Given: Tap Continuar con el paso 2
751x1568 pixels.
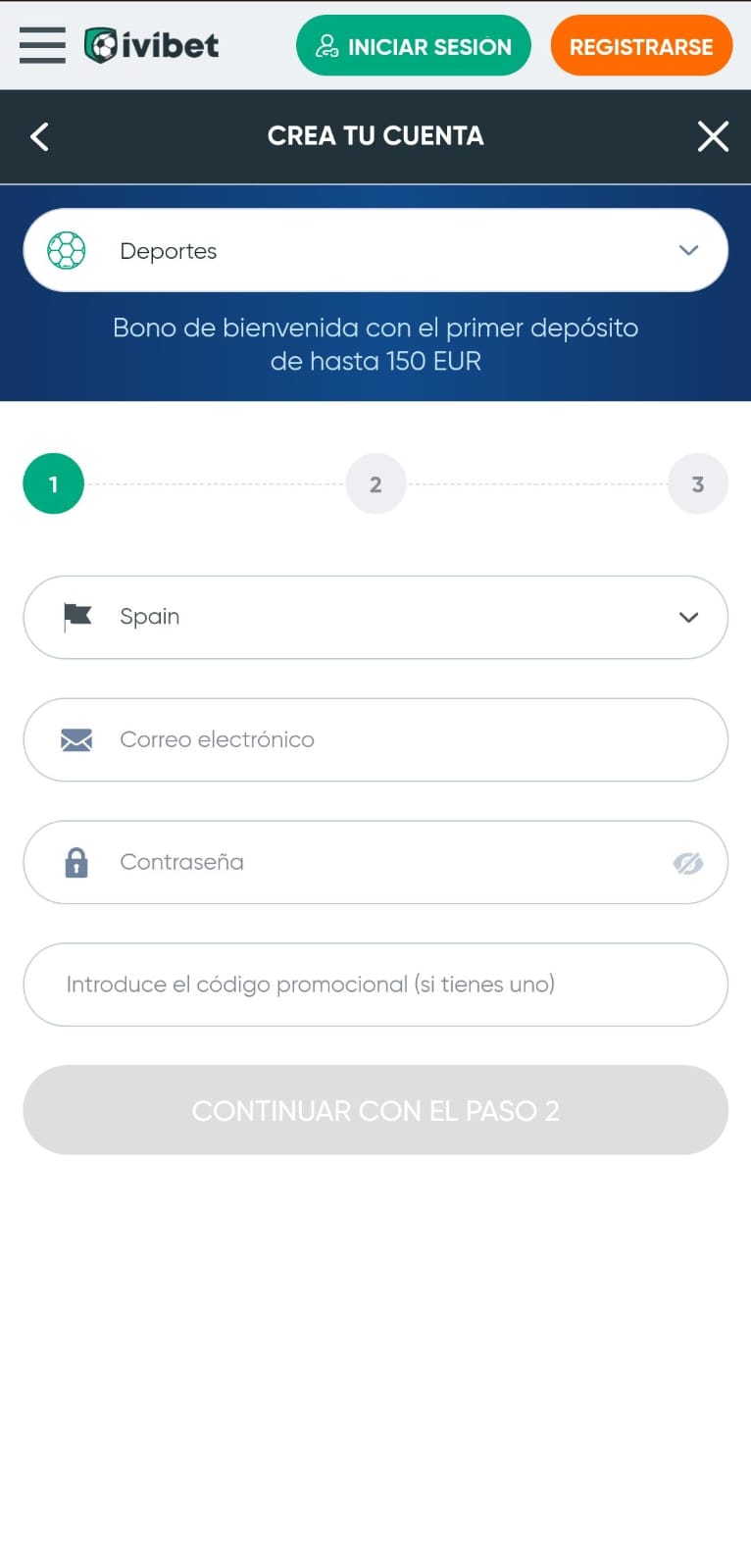Looking at the screenshot, I should 375,1110.
